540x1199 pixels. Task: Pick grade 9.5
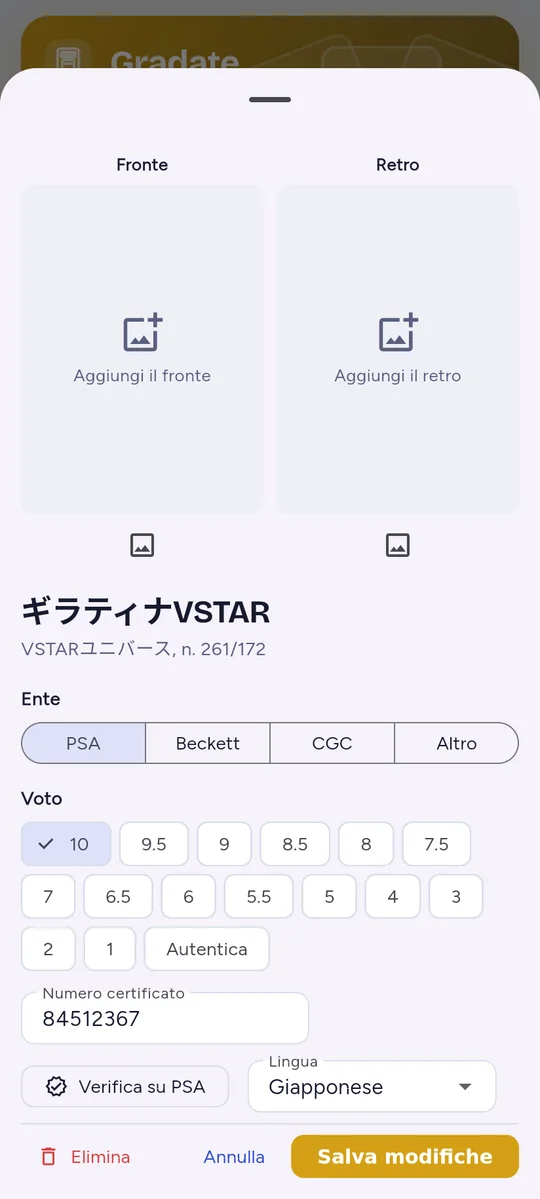pos(154,844)
